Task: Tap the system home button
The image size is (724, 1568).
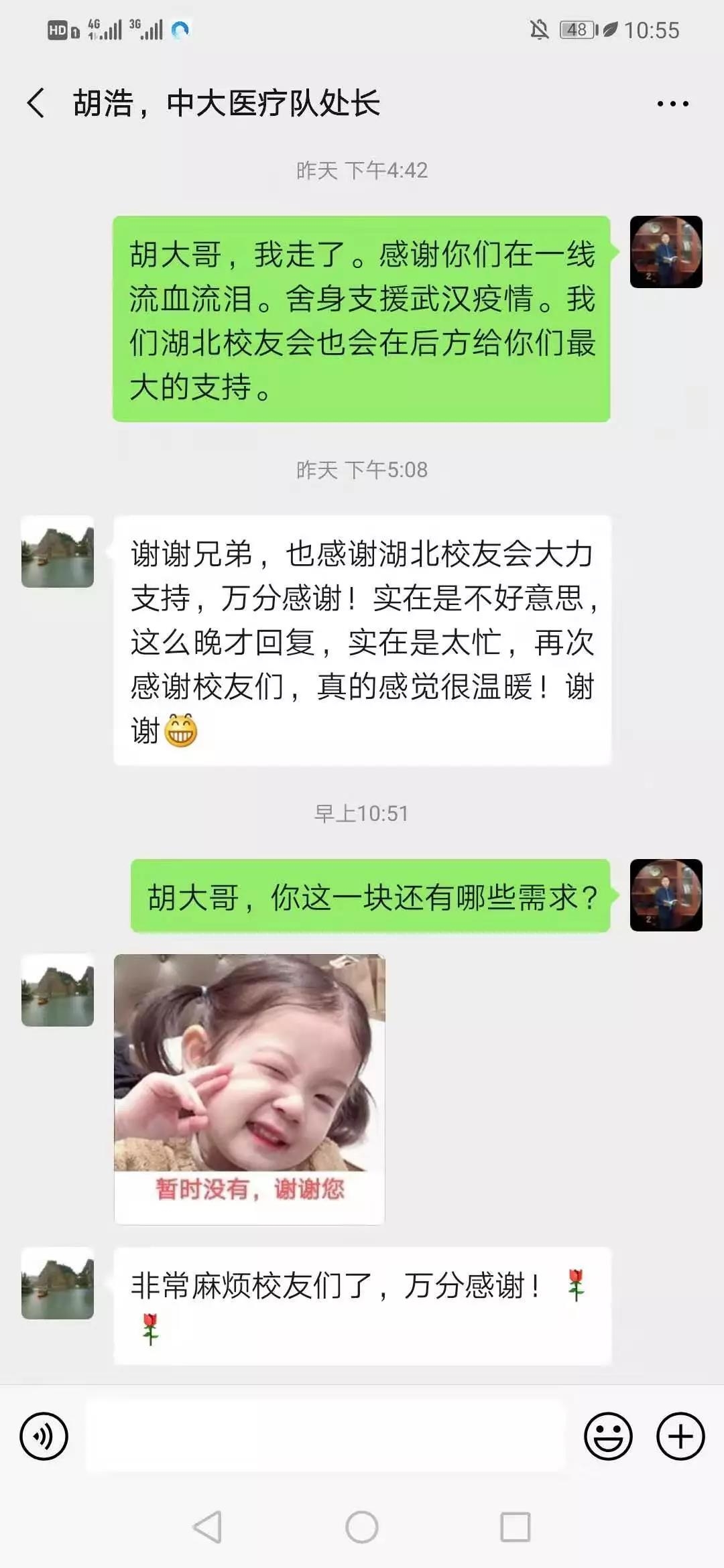Action: tap(361, 1528)
